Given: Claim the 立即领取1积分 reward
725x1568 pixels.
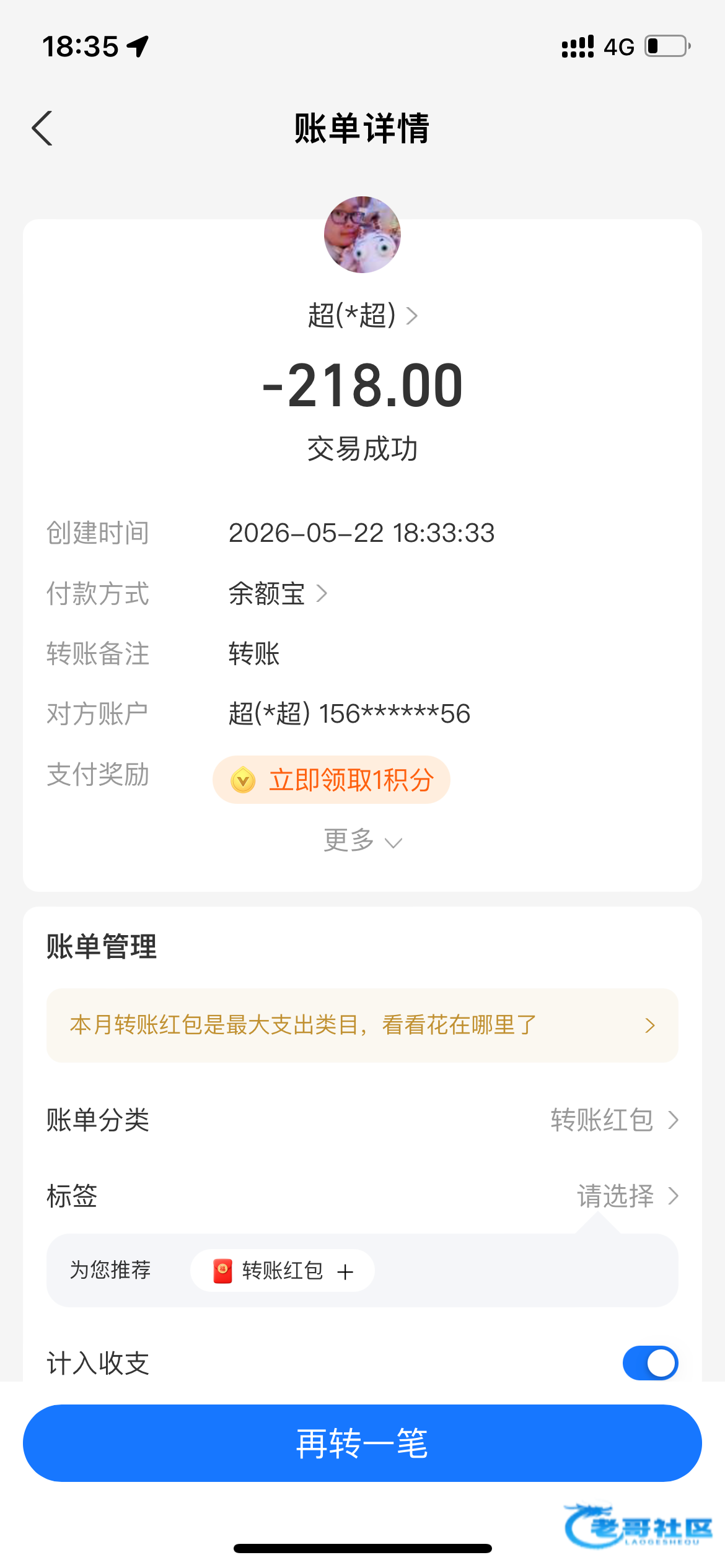Looking at the screenshot, I should coord(332,780).
